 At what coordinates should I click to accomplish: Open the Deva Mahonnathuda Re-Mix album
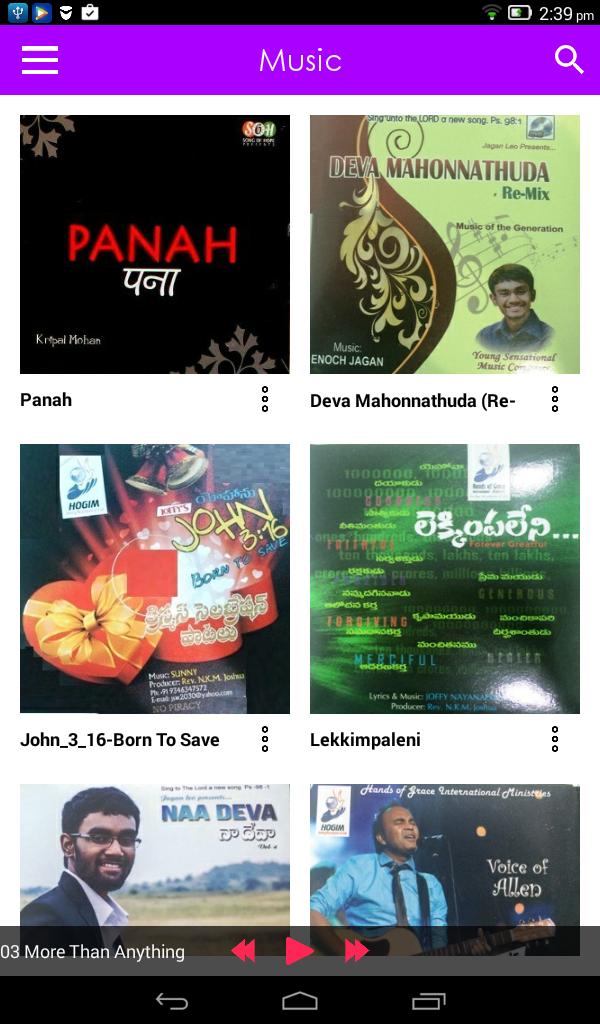445,244
